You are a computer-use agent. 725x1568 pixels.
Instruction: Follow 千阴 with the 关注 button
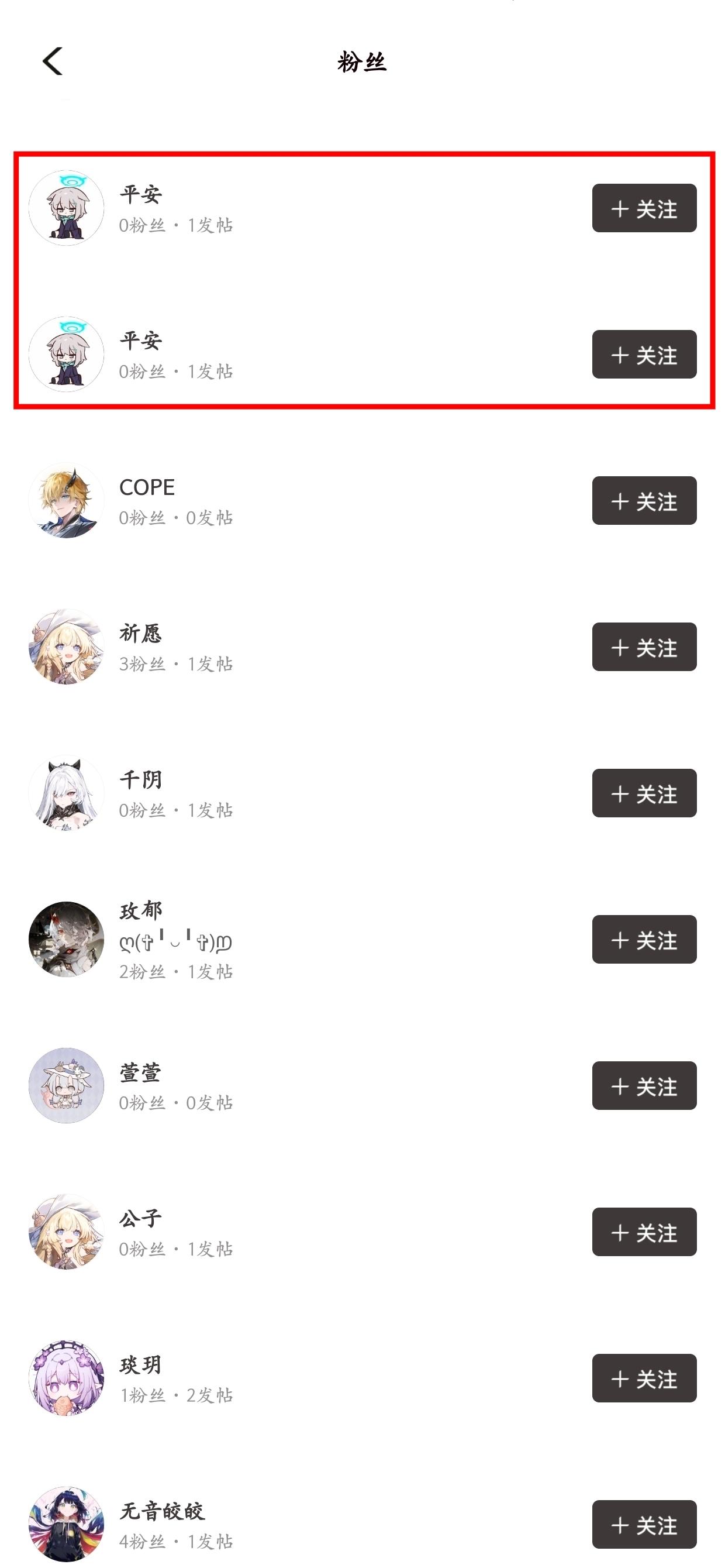click(x=644, y=793)
